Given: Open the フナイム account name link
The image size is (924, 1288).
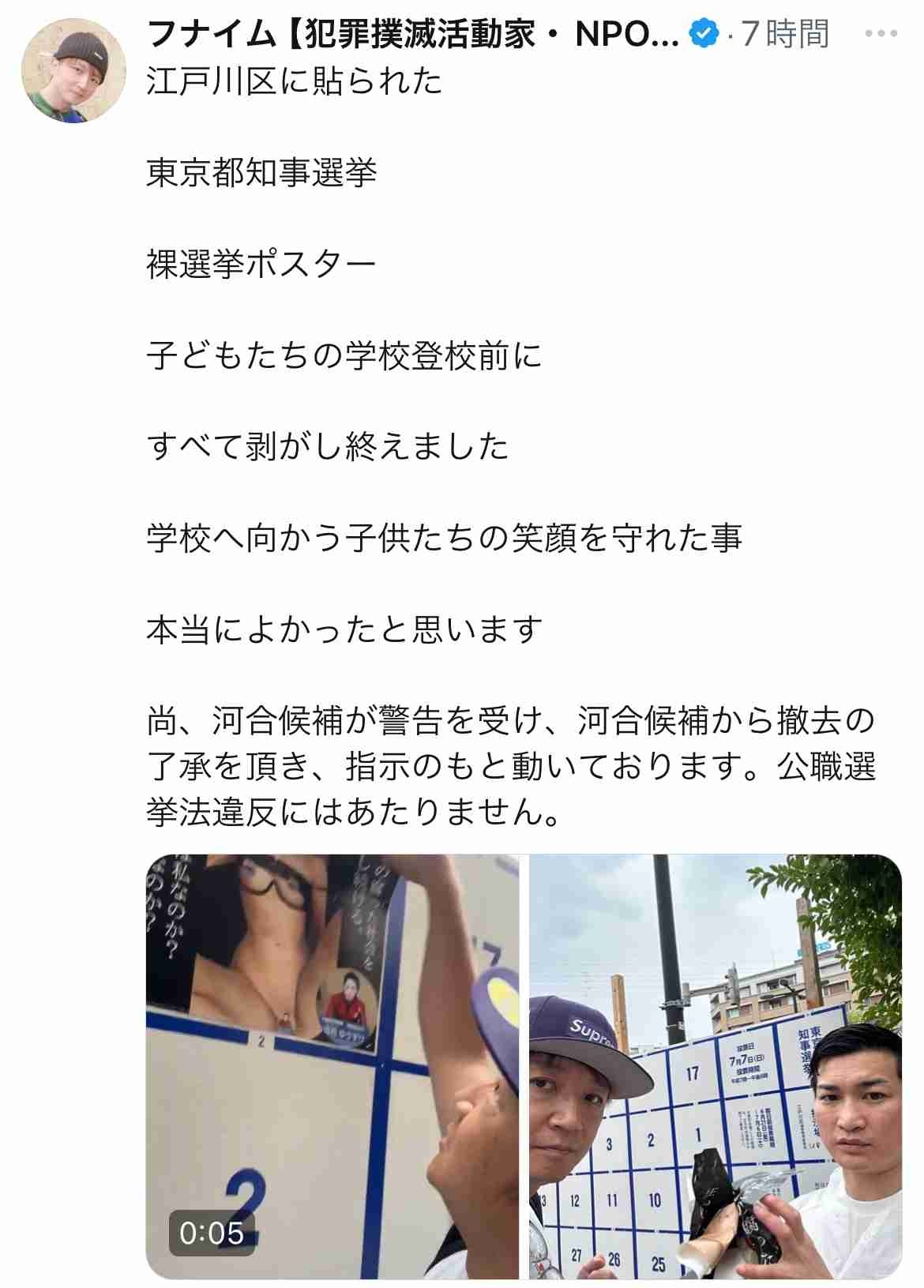Looking at the screenshot, I should (412, 33).
